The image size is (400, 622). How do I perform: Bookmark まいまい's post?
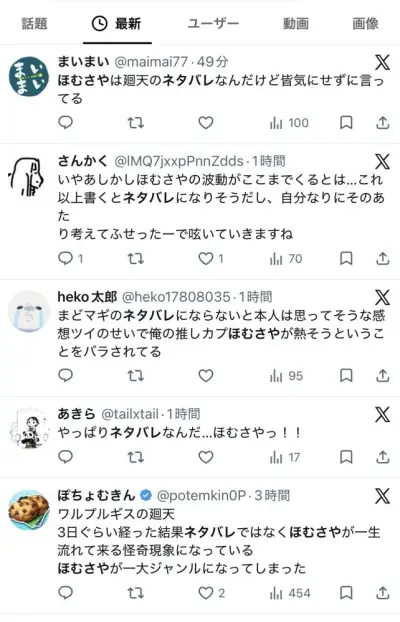(x=346, y=123)
